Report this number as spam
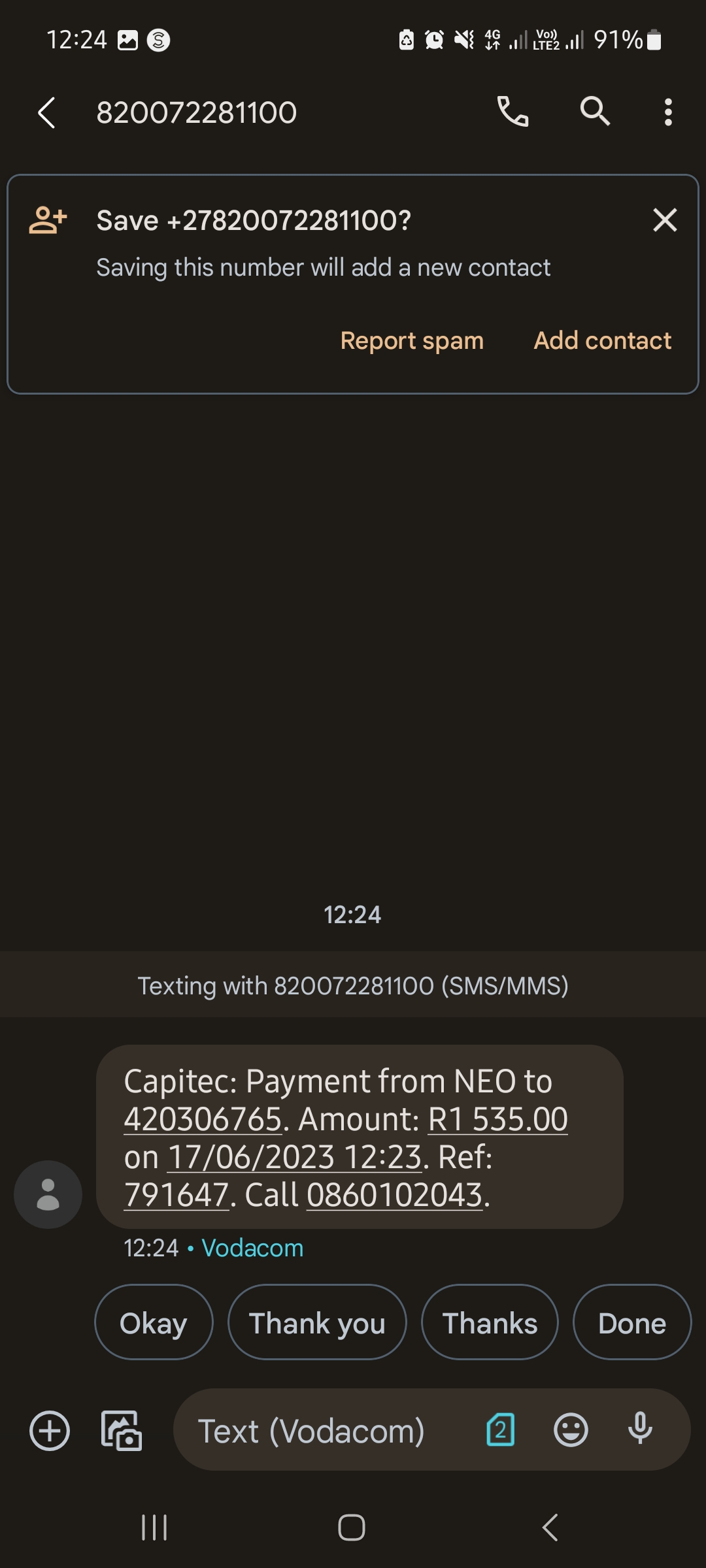 point(412,340)
